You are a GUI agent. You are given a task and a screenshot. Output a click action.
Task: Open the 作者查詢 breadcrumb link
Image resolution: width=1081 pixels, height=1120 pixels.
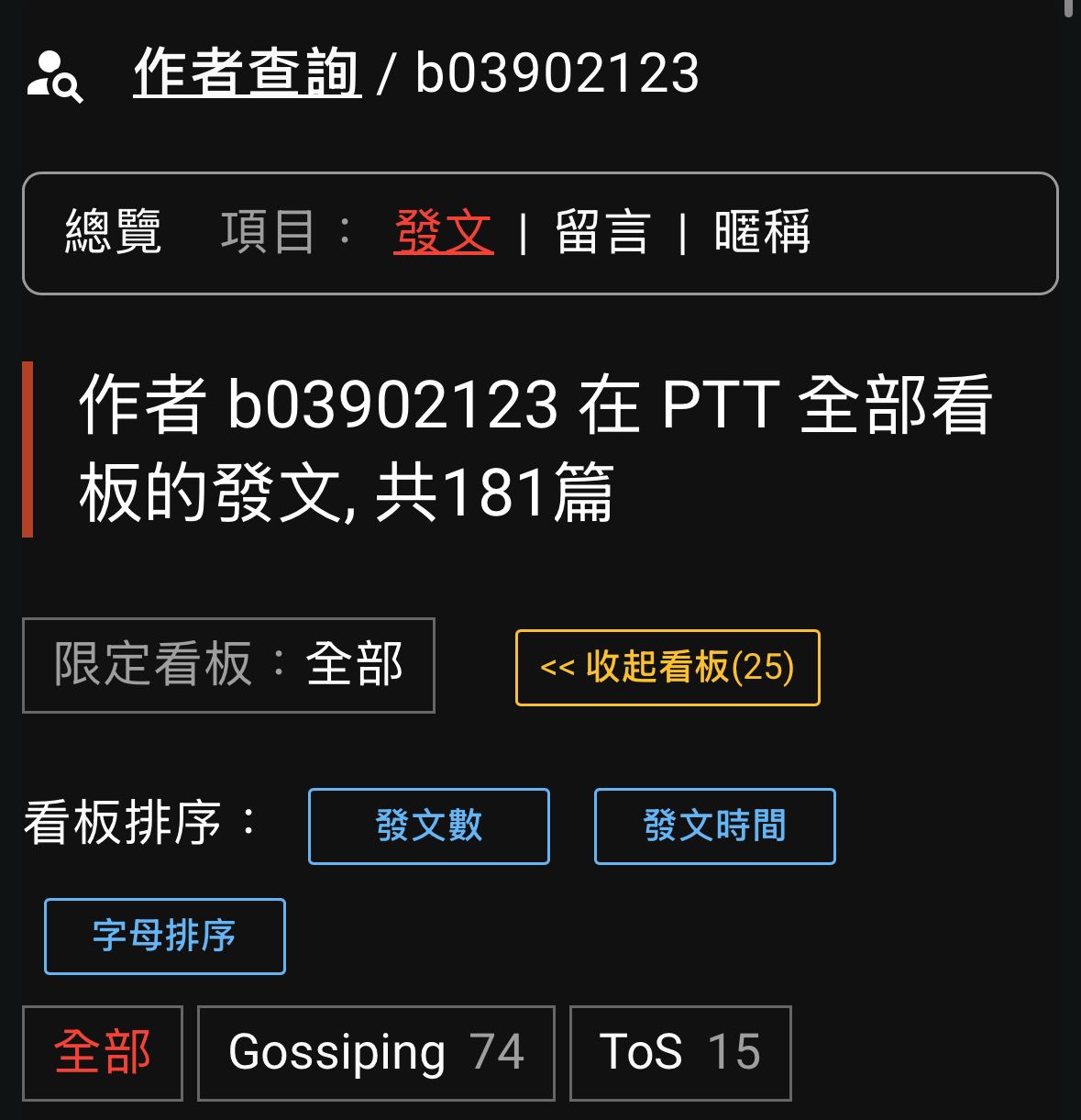point(247,72)
